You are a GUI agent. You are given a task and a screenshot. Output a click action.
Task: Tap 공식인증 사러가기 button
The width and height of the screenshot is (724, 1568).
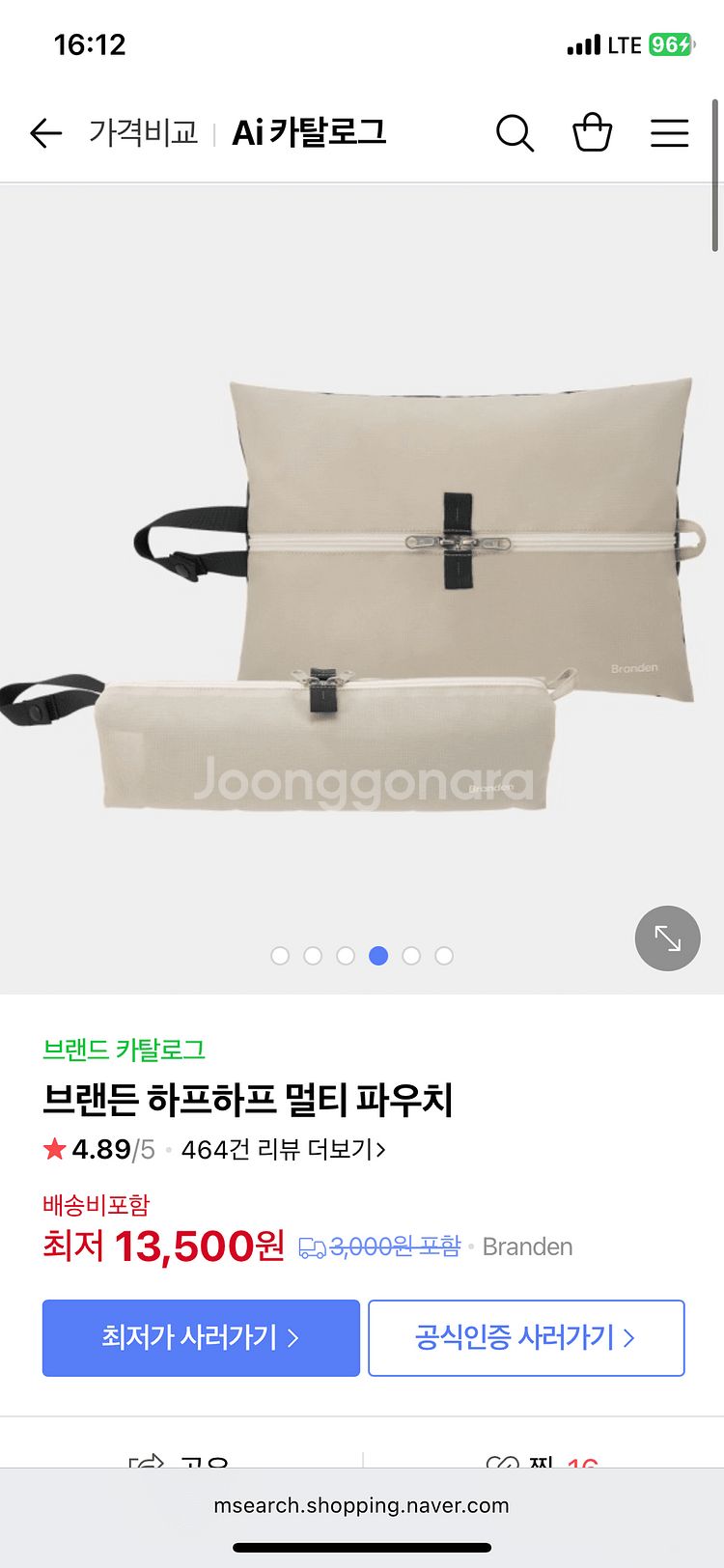[x=526, y=1337]
